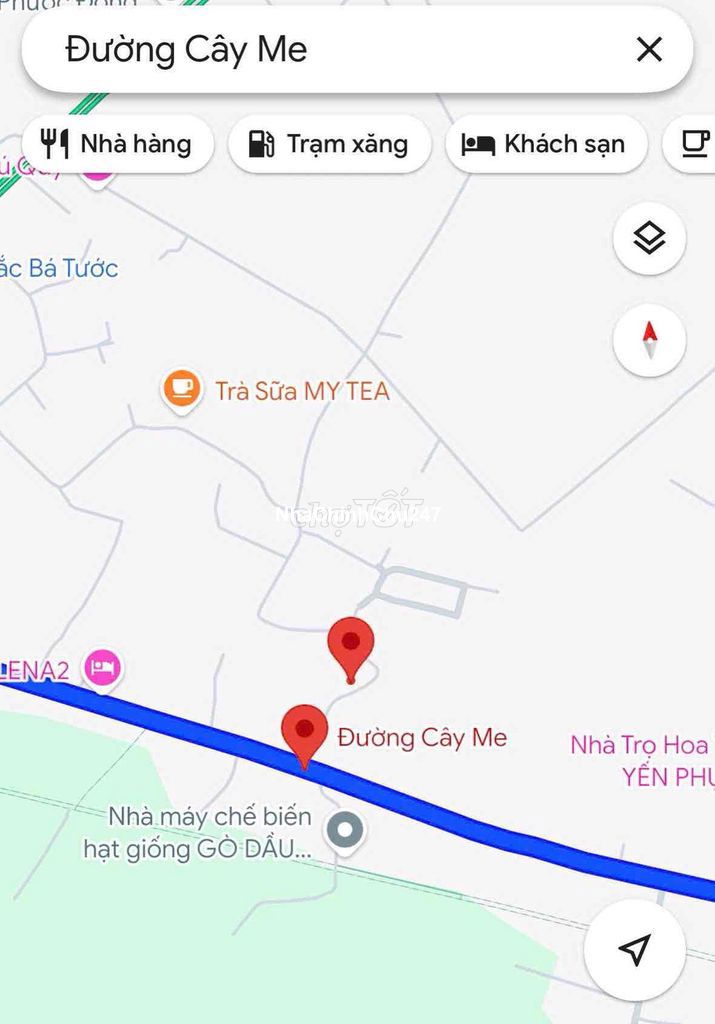The image size is (715, 1024).
Task: Tap the LENA2 hotel marker
Action: click(x=103, y=667)
